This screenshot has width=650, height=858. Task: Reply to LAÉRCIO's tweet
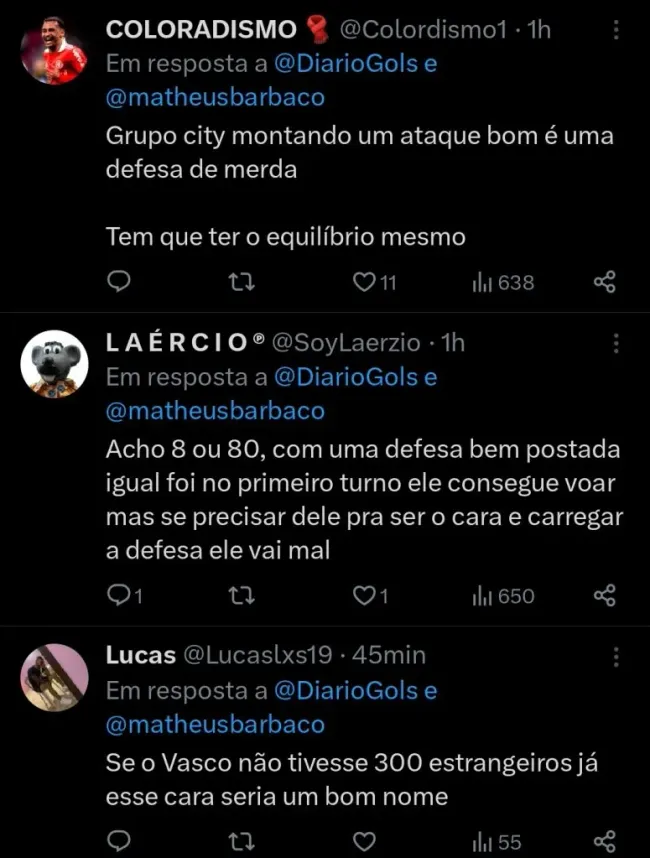(119, 596)
